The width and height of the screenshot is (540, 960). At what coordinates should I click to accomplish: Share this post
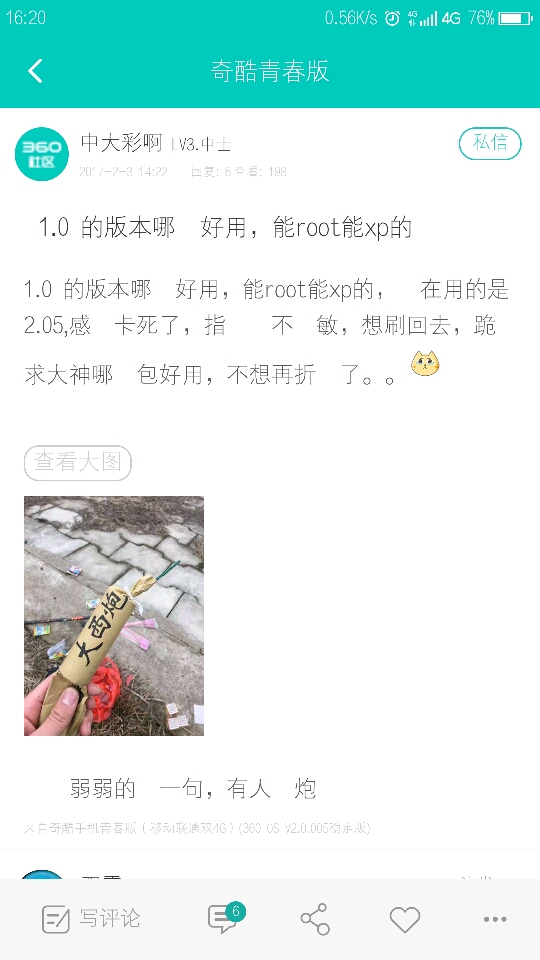pyautogui.click(x=315, y=919)
